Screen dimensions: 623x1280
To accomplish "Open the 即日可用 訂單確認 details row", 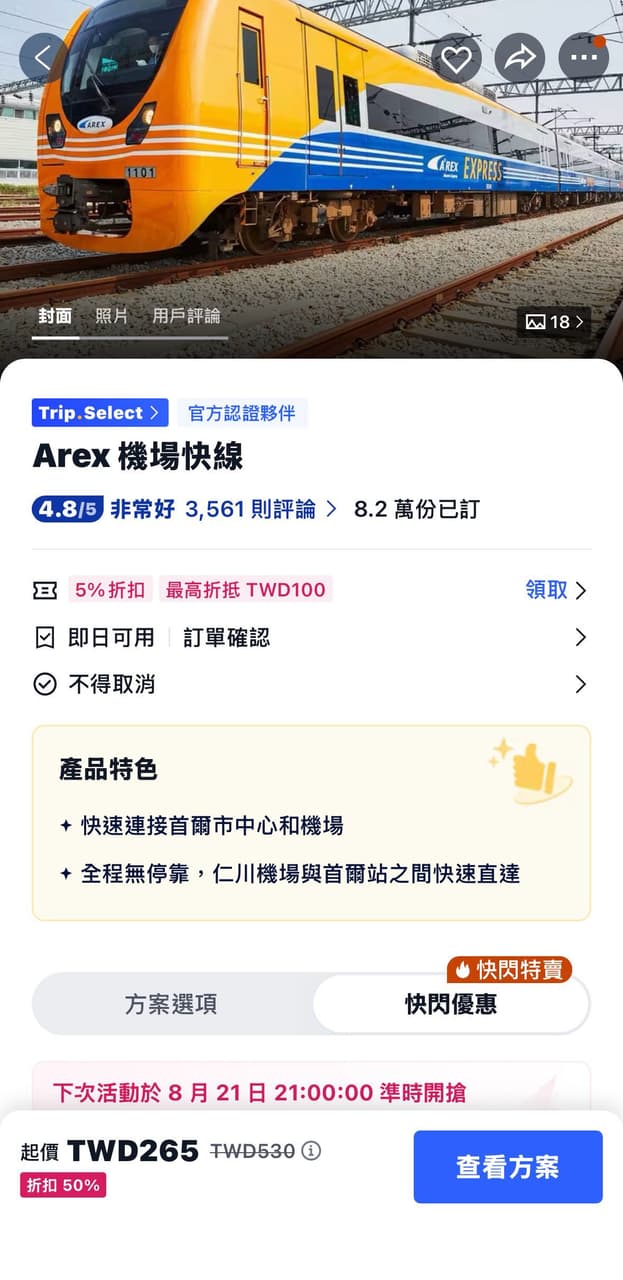I will 311,638.
